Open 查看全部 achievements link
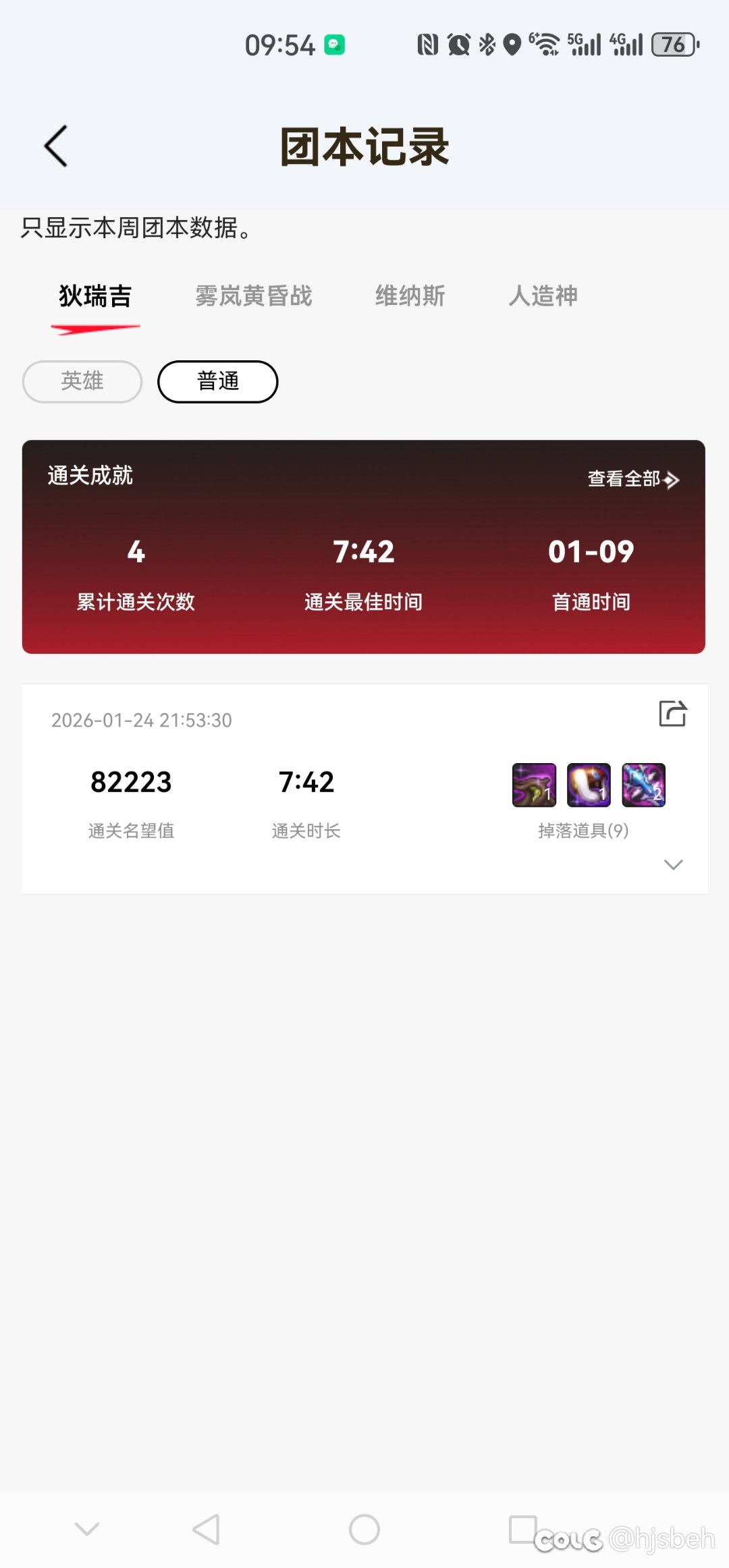This screenshot has width=729, height=1568. (x=633, y=479)
